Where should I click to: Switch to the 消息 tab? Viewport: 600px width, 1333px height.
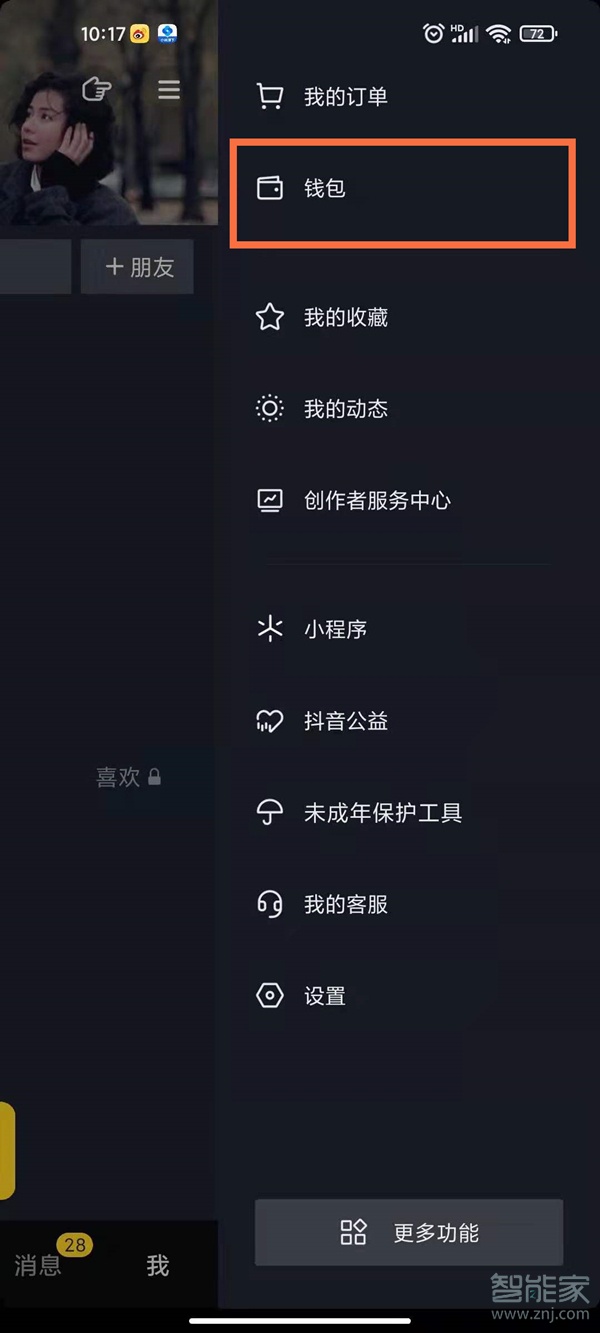(38, 1266)
